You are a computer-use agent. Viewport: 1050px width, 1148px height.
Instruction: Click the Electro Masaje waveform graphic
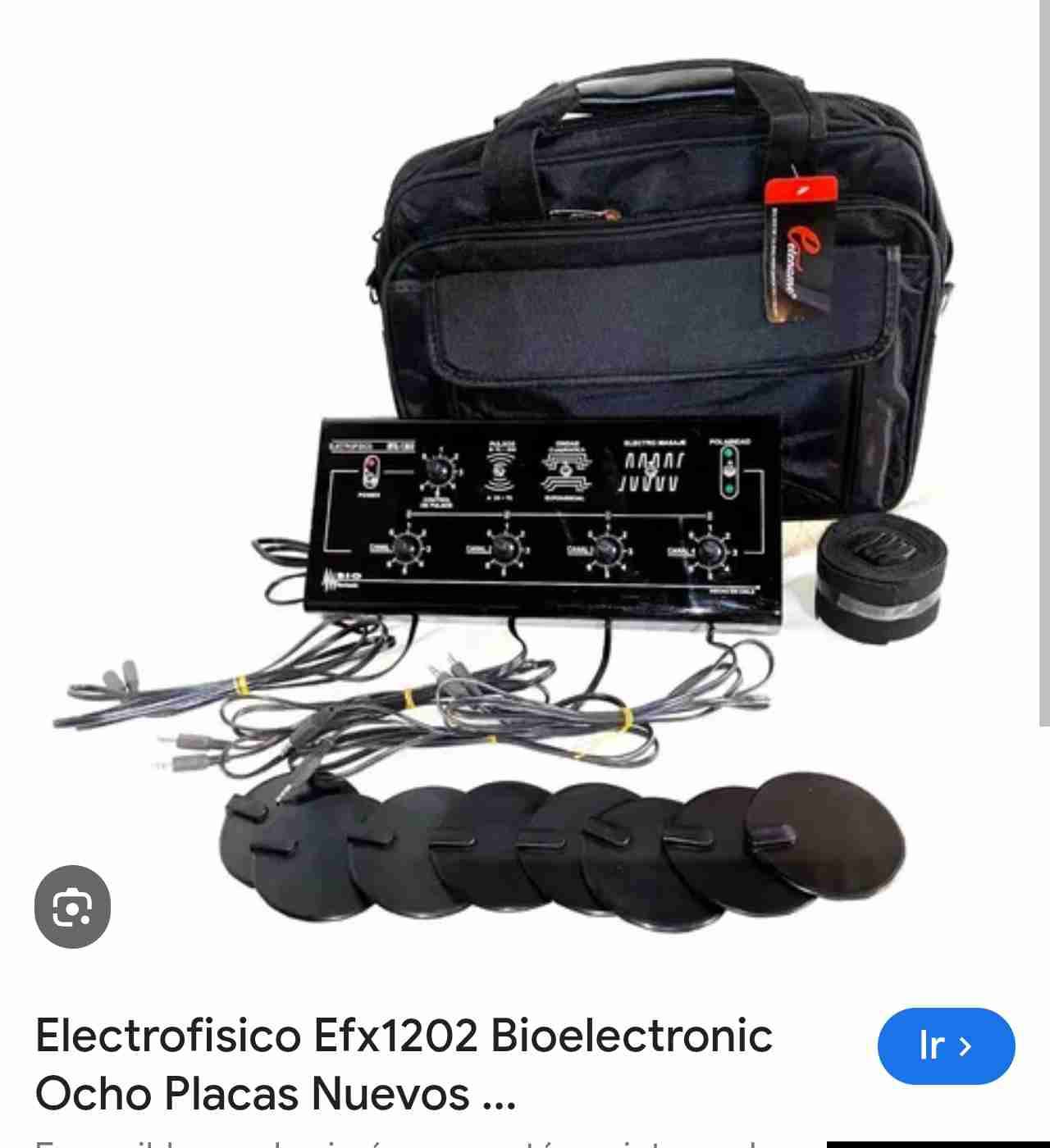click(x=652, y=469)
